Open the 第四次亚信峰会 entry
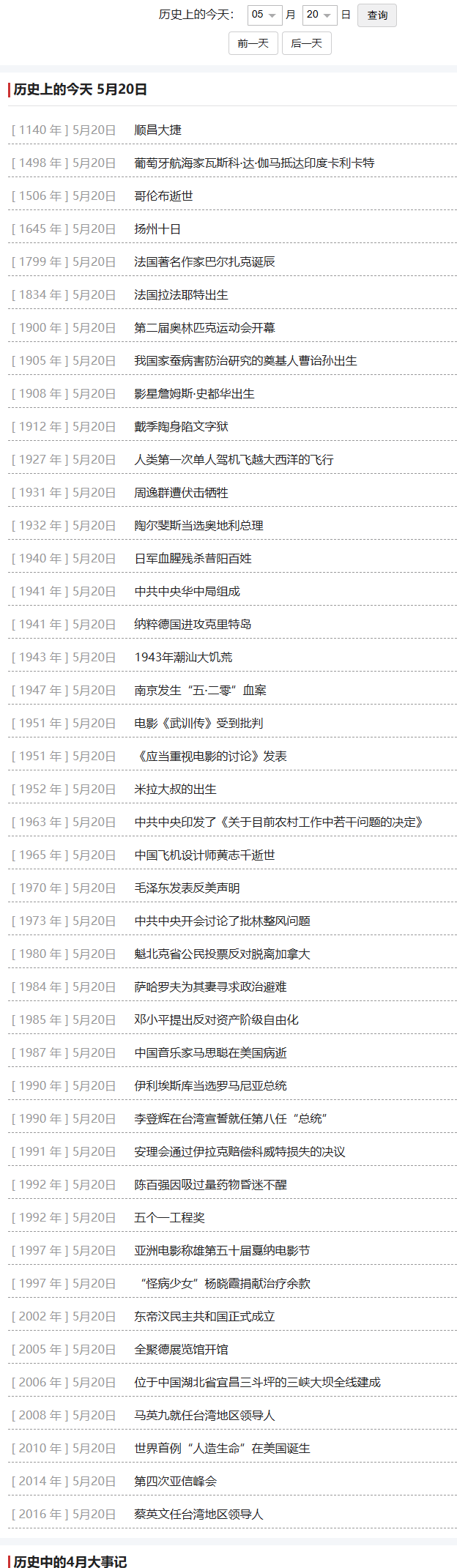This screenshot has height=1568, width=457. pos(176,1481)
